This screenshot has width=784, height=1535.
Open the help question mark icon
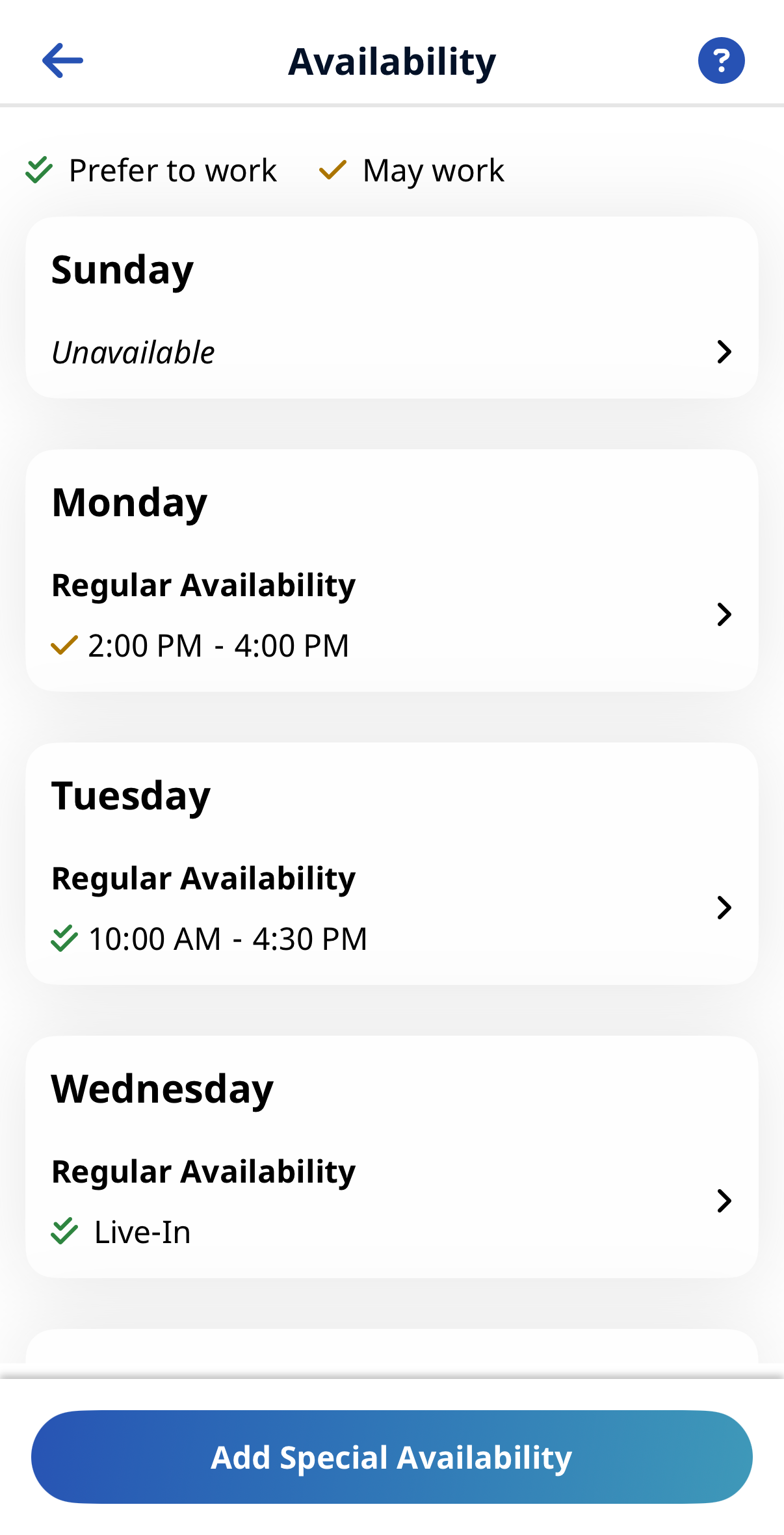[721, 60]
